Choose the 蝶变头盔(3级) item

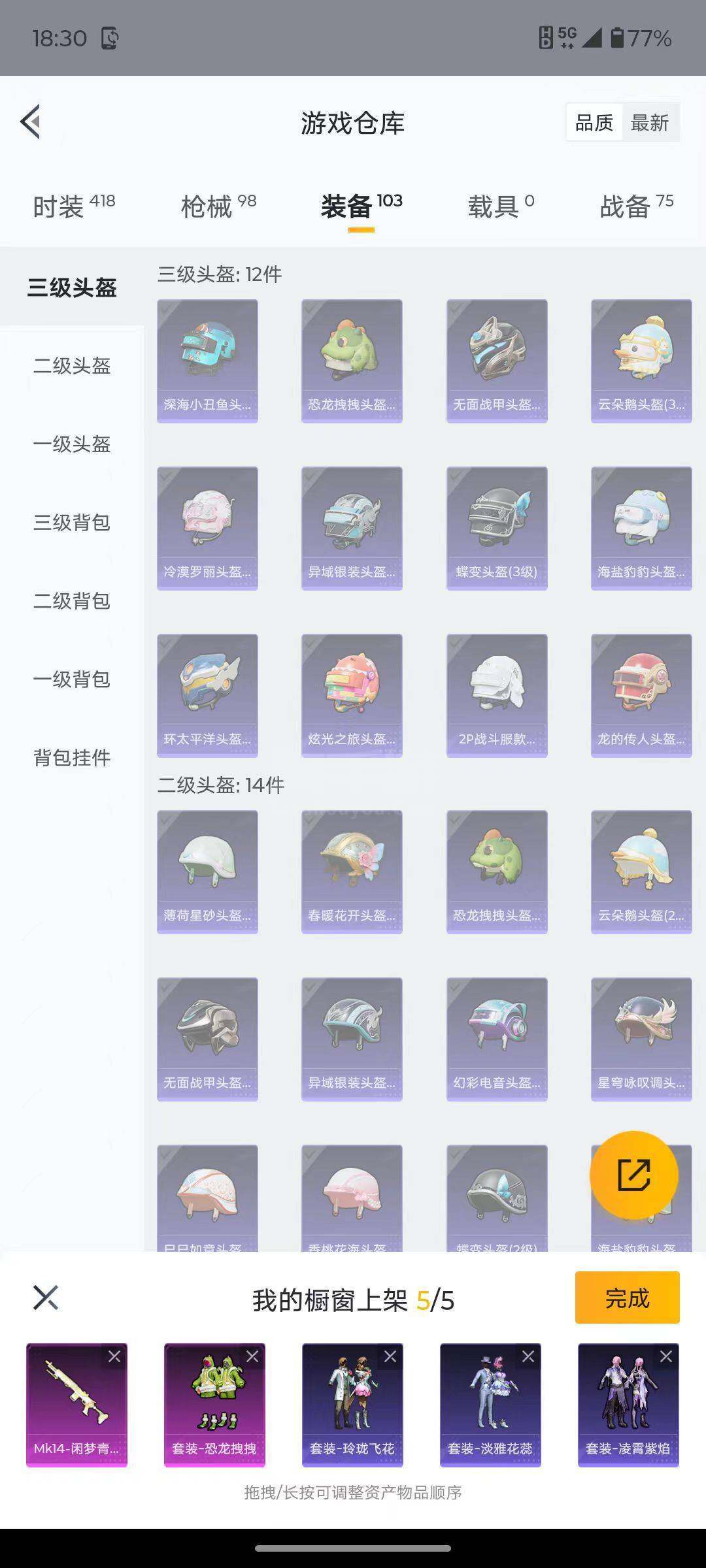tap(497, 528)
